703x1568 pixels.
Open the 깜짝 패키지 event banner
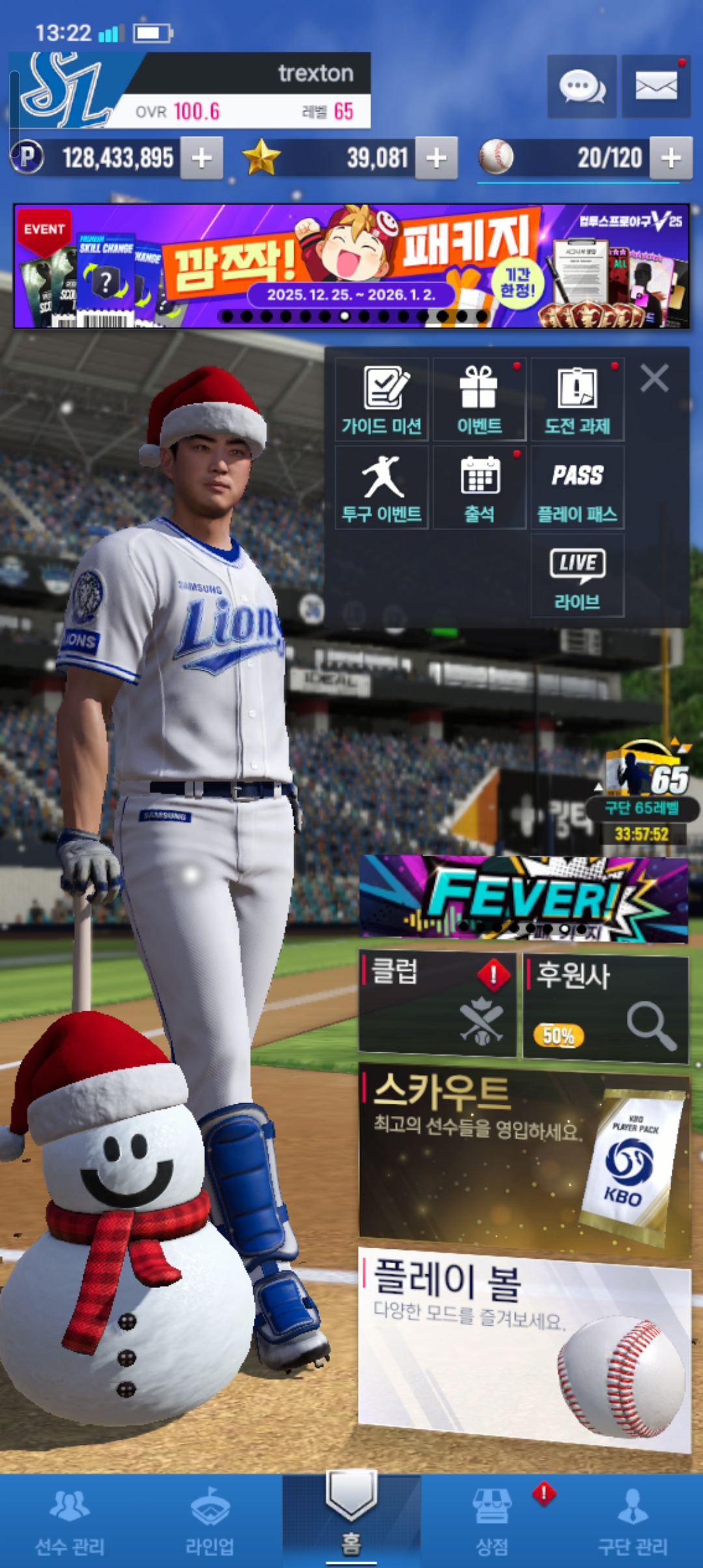coord(351,266)
